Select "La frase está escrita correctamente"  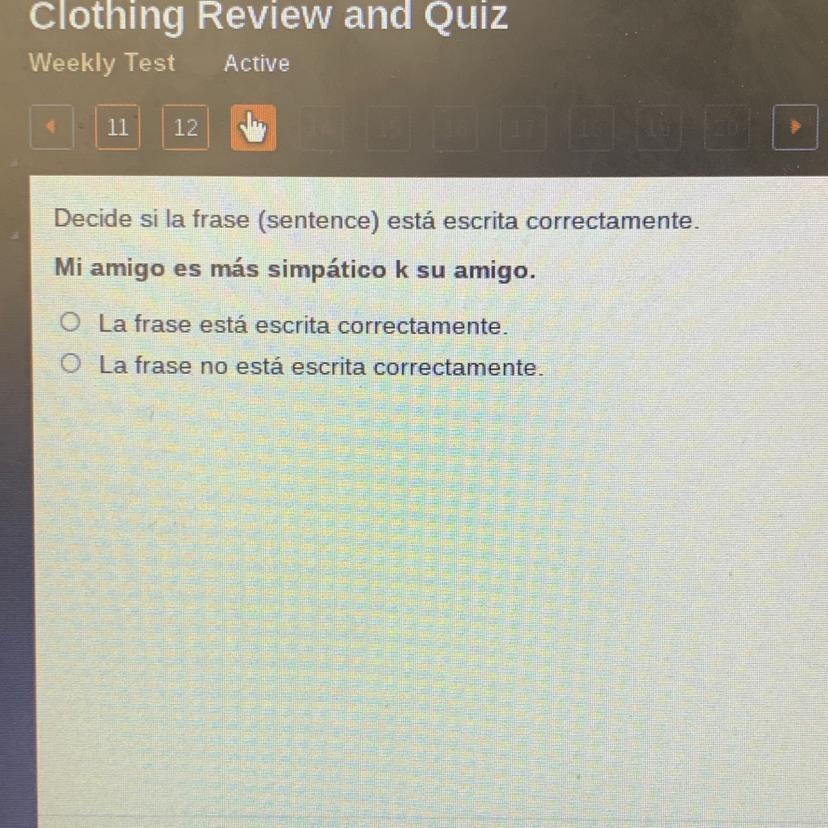point(70,323)
